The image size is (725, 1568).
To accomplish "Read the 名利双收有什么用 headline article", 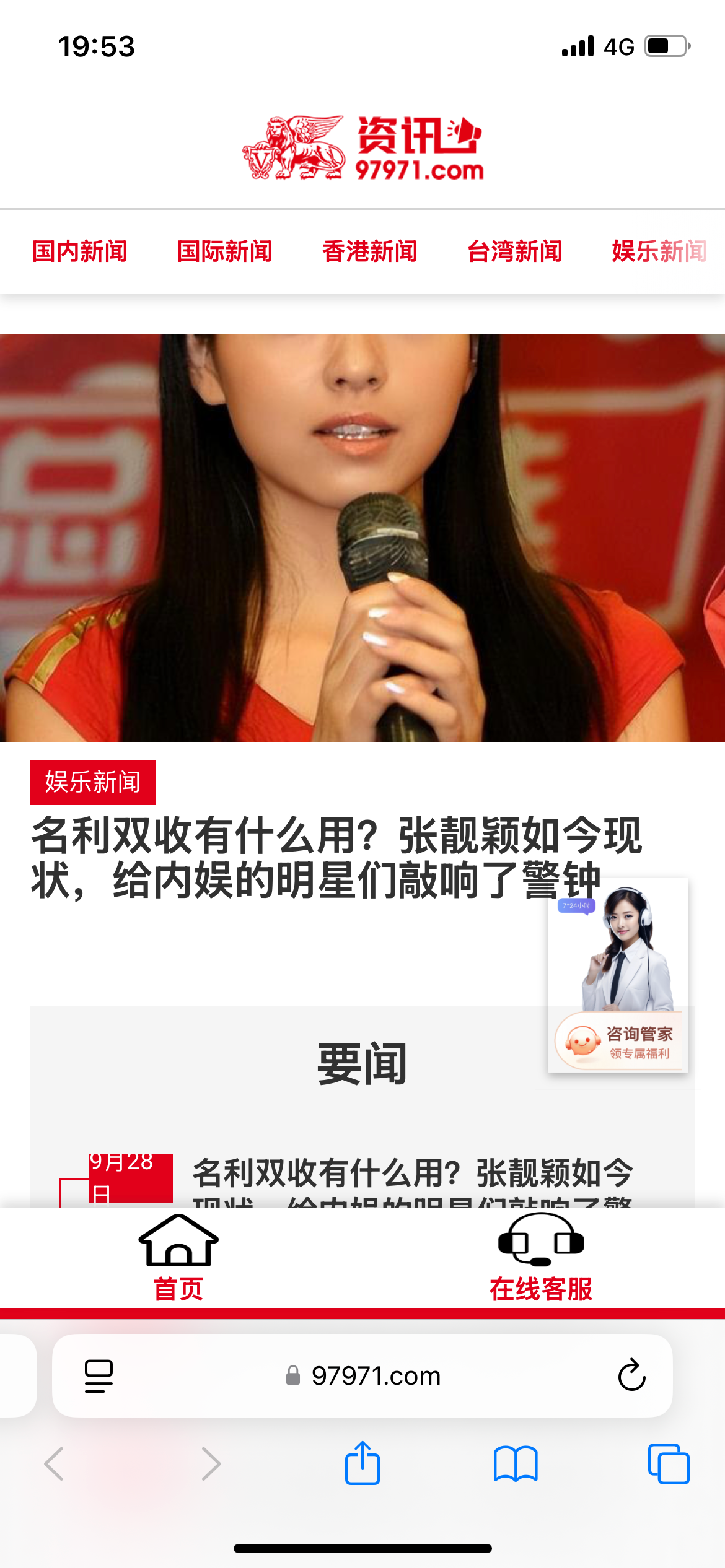I will click(335, 858).
